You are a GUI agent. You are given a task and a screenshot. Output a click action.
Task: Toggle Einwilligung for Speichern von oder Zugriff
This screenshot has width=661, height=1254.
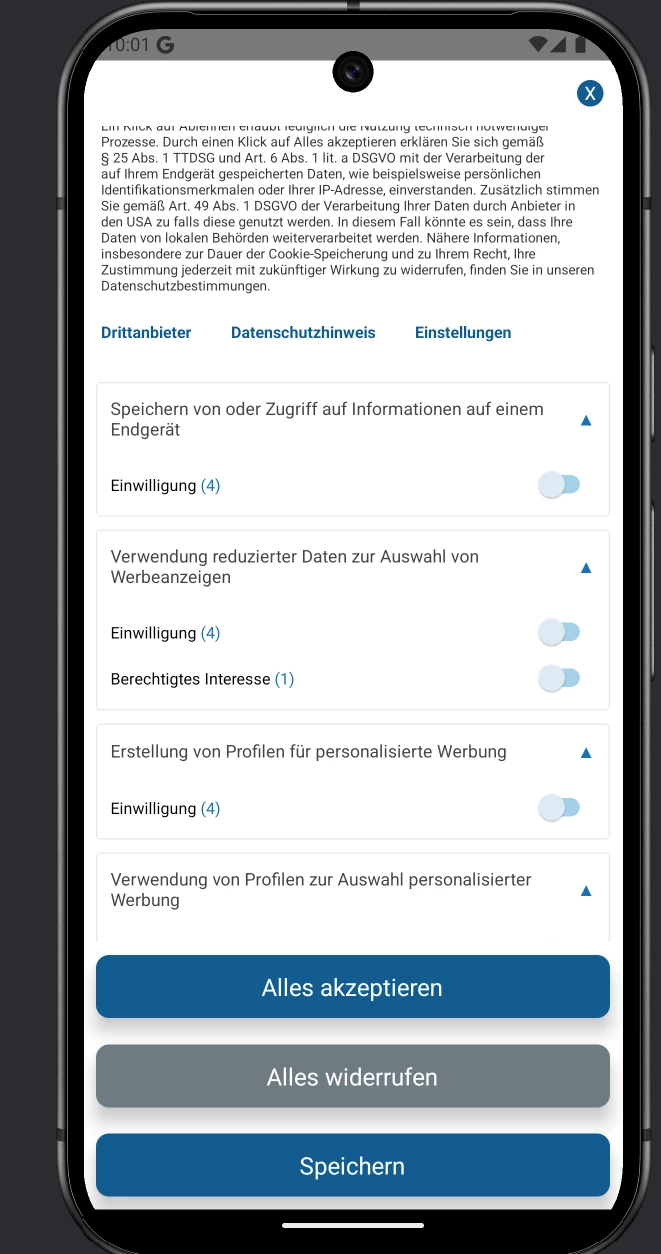pos(559,485)
